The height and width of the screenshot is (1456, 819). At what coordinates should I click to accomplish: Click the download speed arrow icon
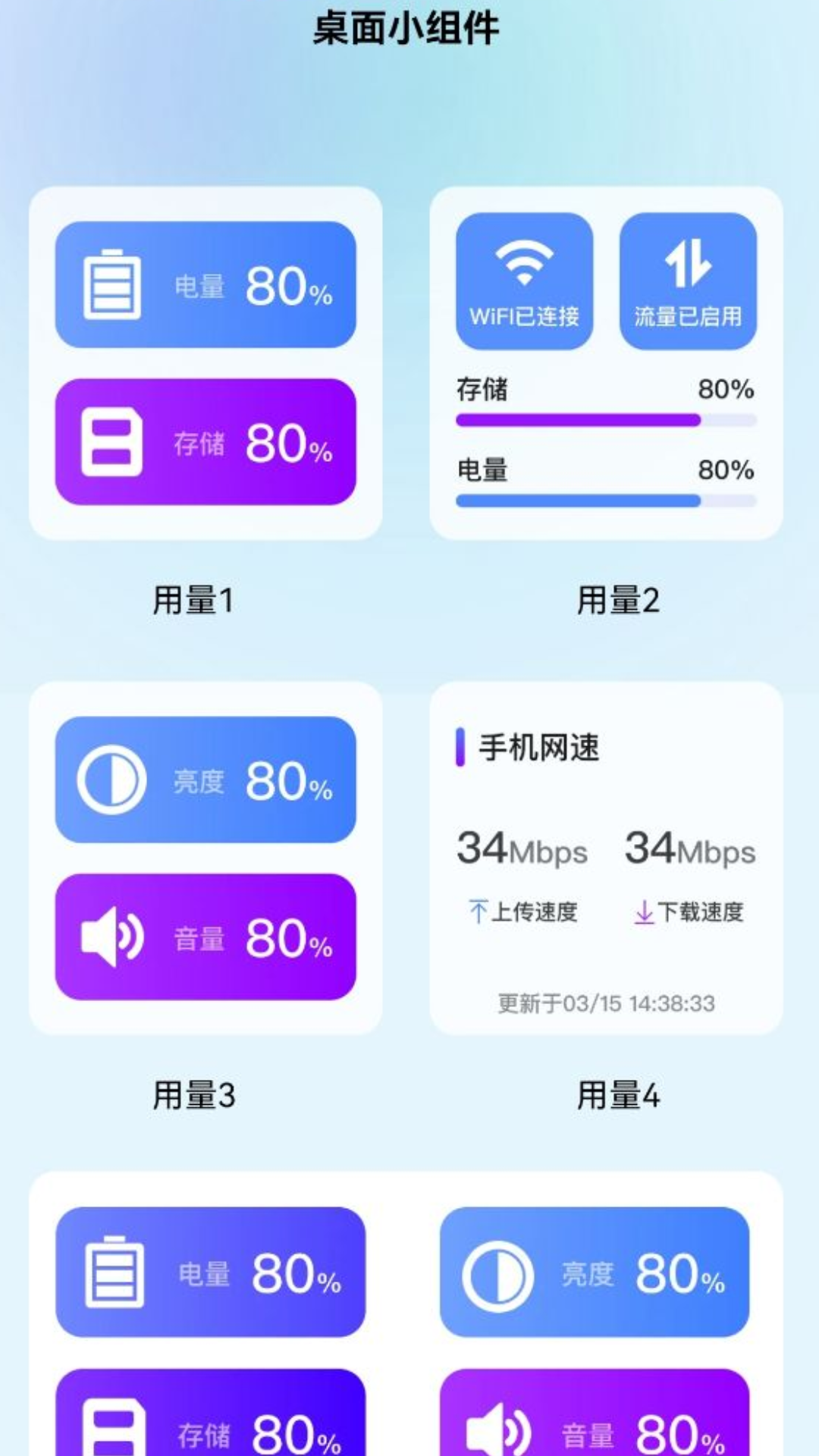click(644, 912)
